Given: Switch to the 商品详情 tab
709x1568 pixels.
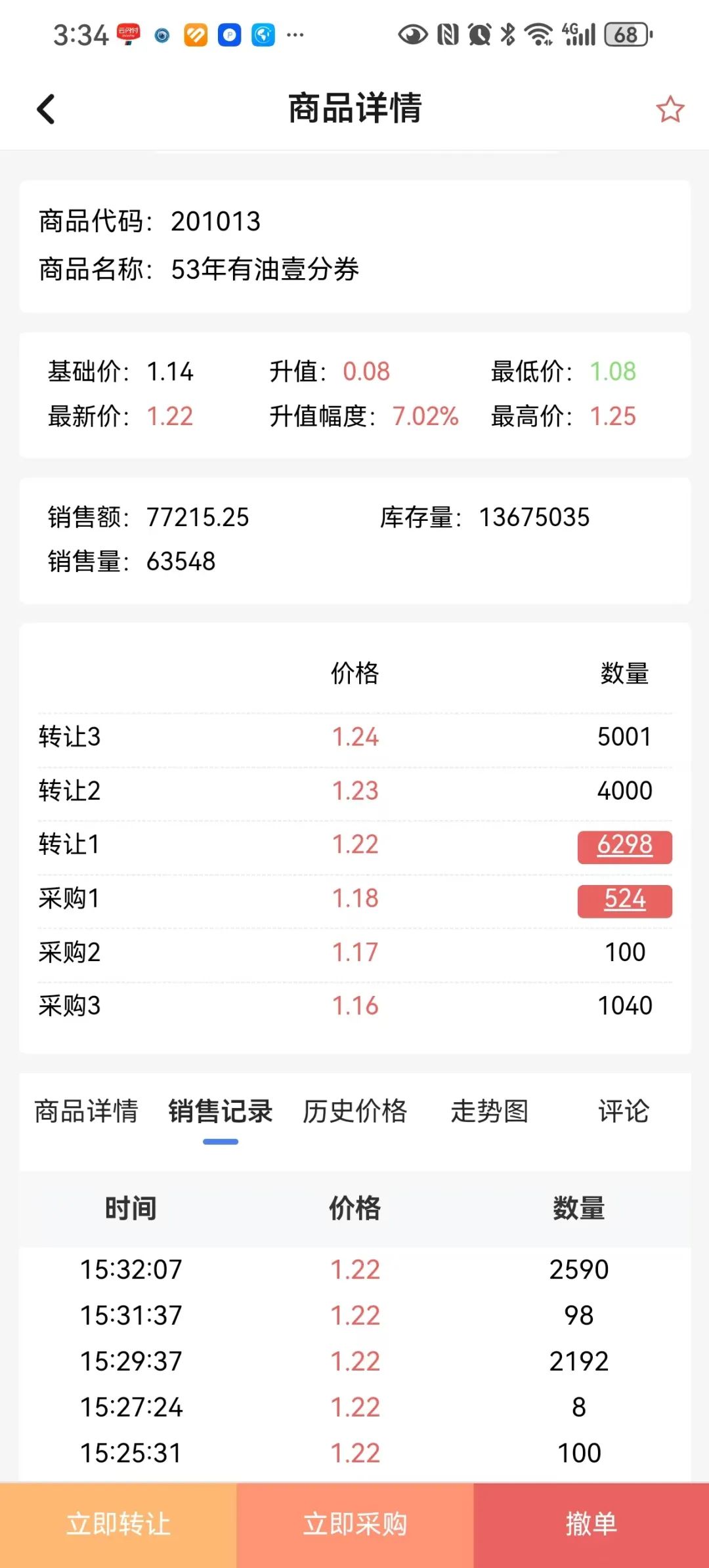Looking at the screenshot, I should pos(86,1111).
